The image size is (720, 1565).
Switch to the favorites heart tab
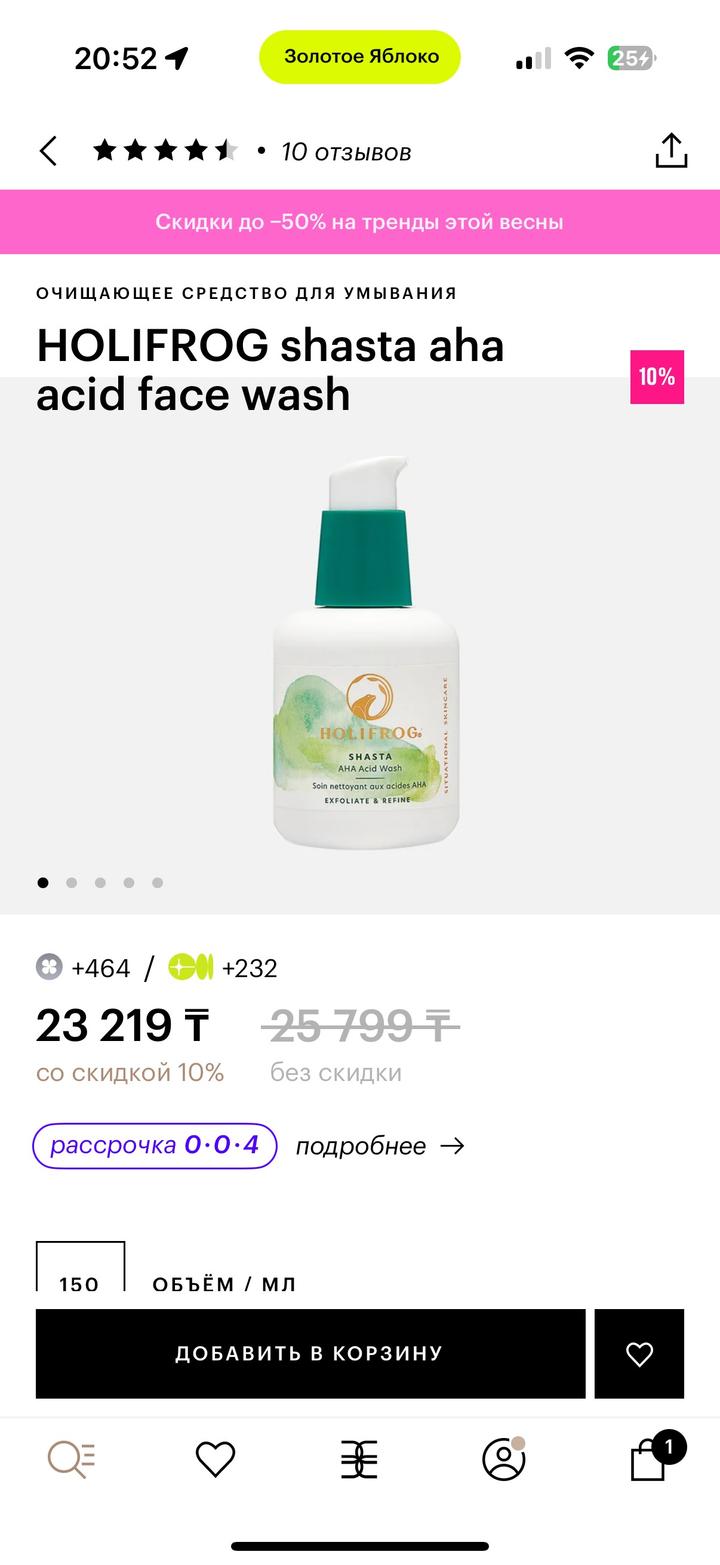coord(215,1459)
